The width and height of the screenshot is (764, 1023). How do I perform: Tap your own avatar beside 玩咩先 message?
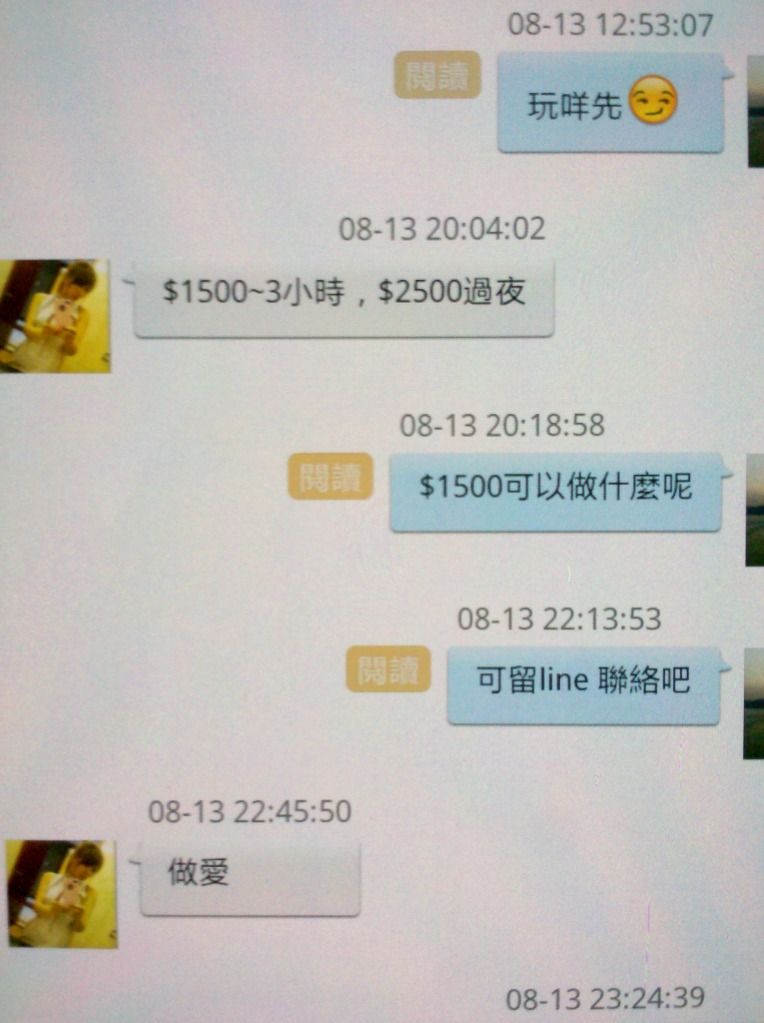(x=755, y=112)
